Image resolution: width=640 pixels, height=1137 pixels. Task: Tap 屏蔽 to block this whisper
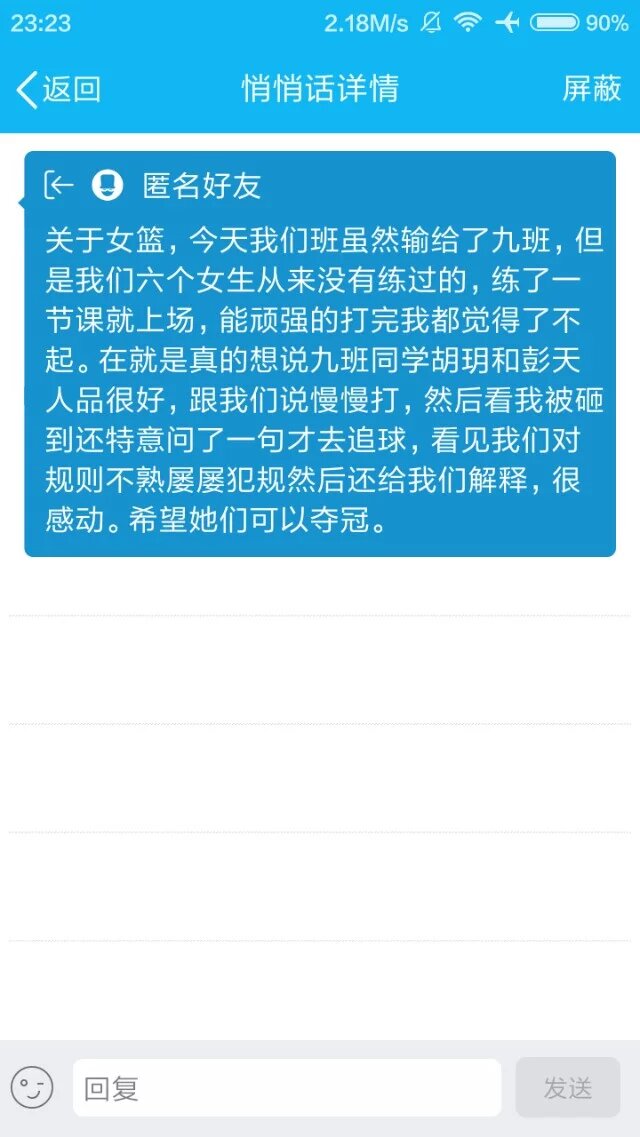[592, 89]
